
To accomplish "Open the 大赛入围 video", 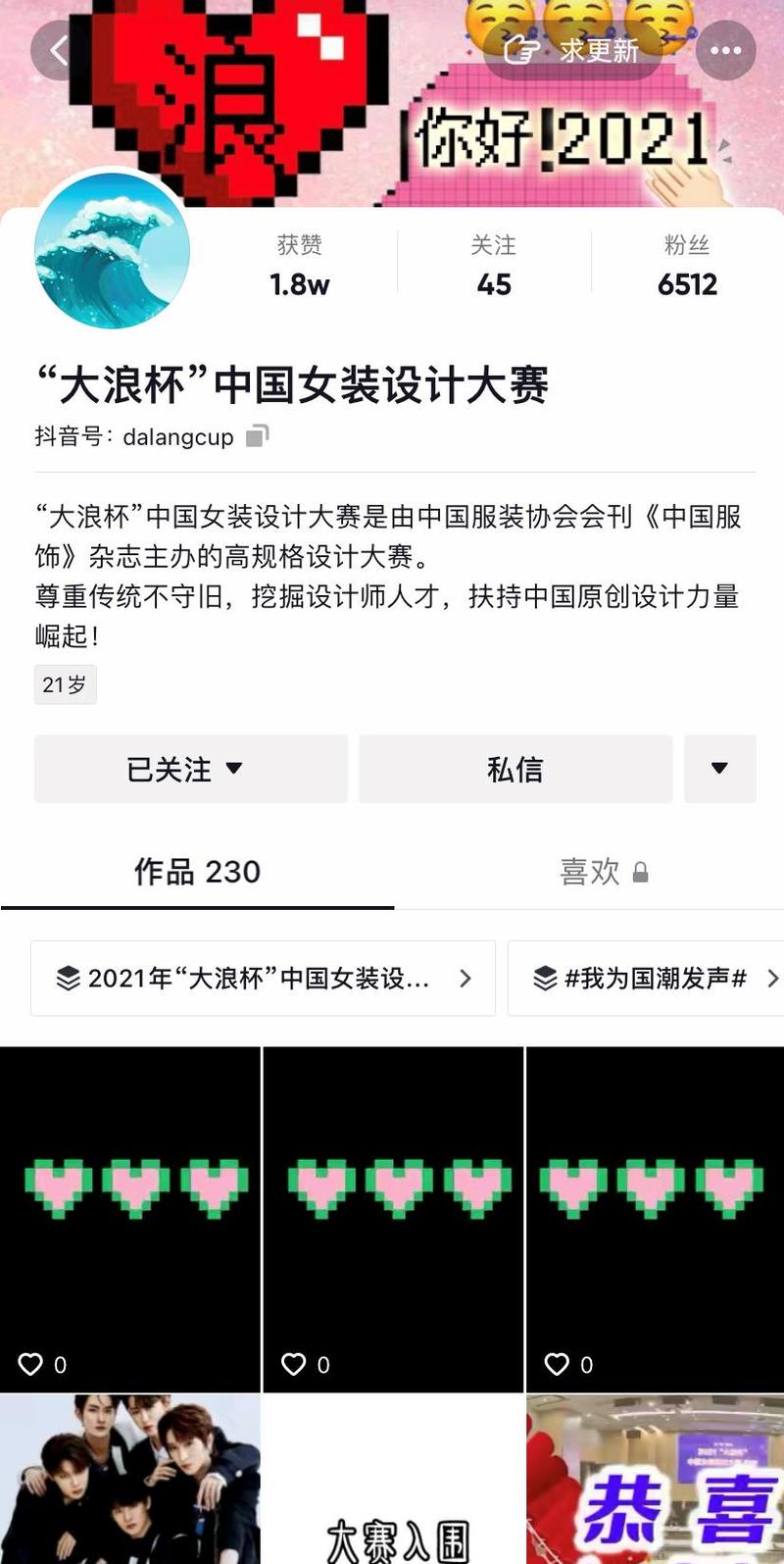I will tap(393, 1479).
